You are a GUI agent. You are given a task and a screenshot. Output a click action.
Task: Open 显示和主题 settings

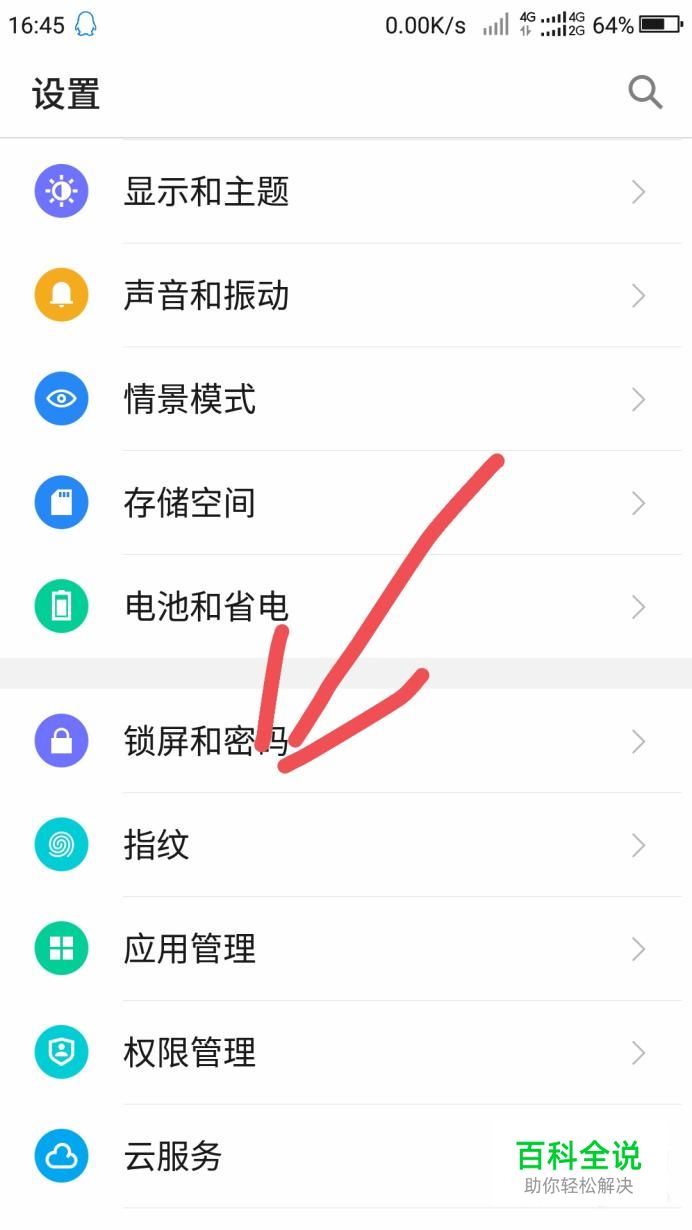tap(206, 191)
